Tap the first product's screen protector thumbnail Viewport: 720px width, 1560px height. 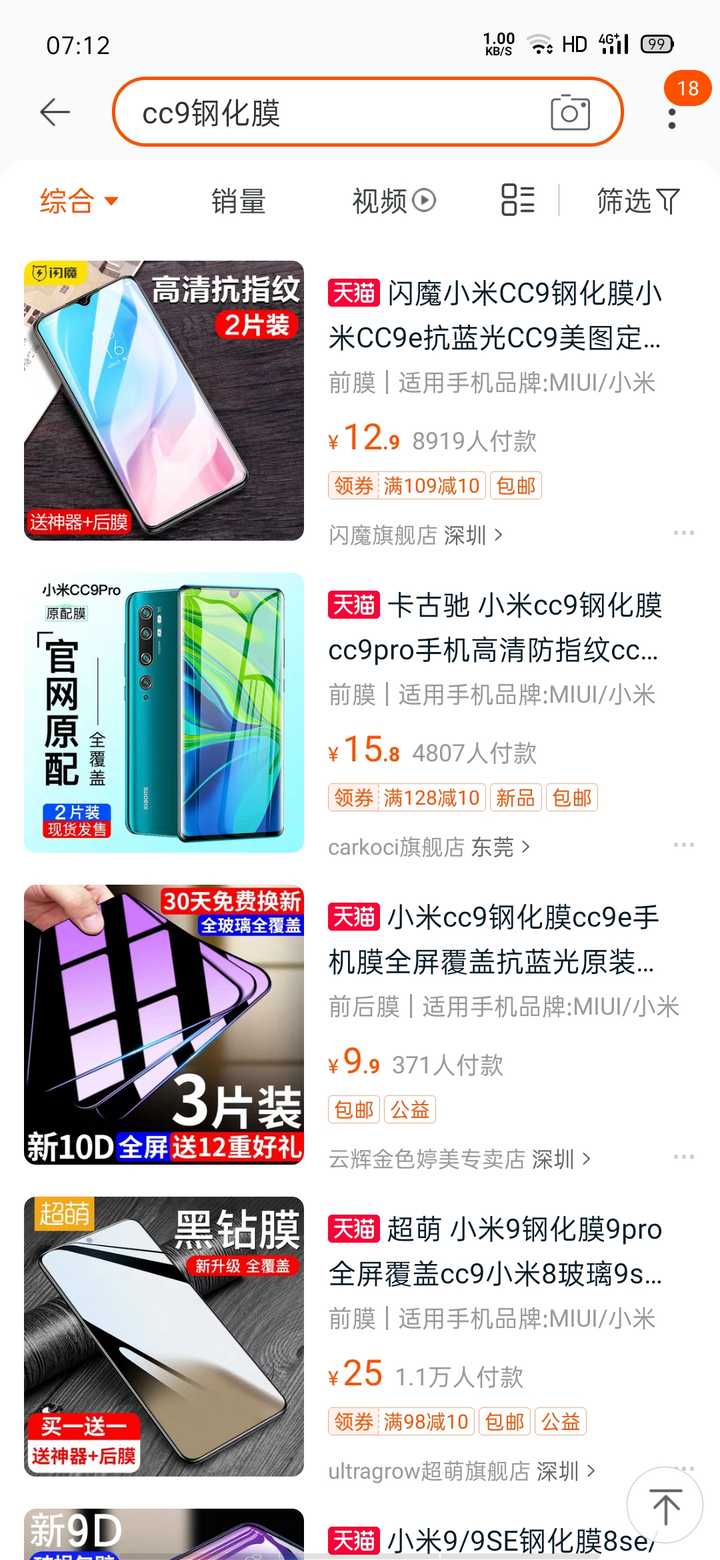tap(163, 400)
